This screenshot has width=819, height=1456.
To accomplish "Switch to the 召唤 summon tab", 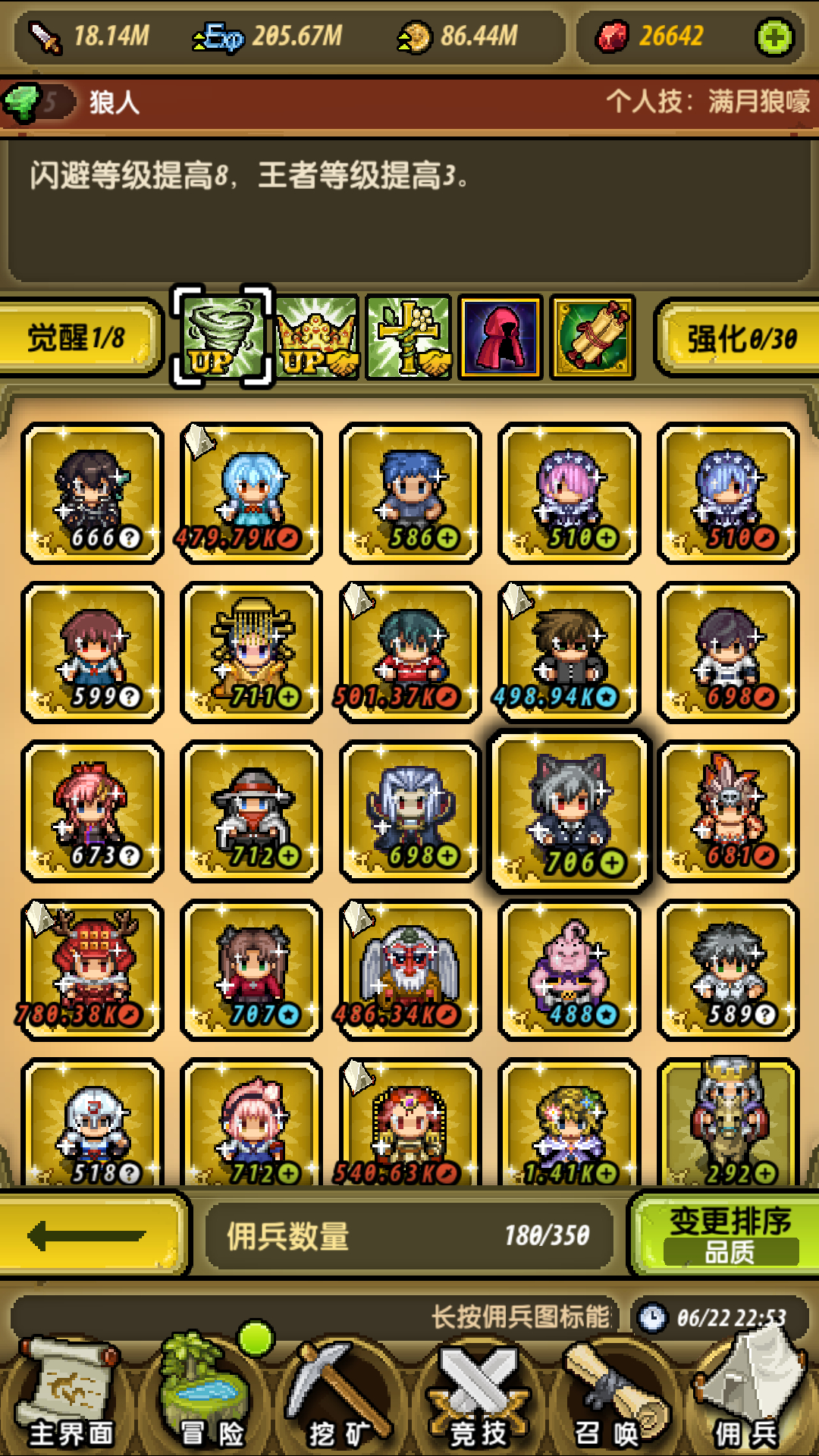I will (x=611, y=1394).
